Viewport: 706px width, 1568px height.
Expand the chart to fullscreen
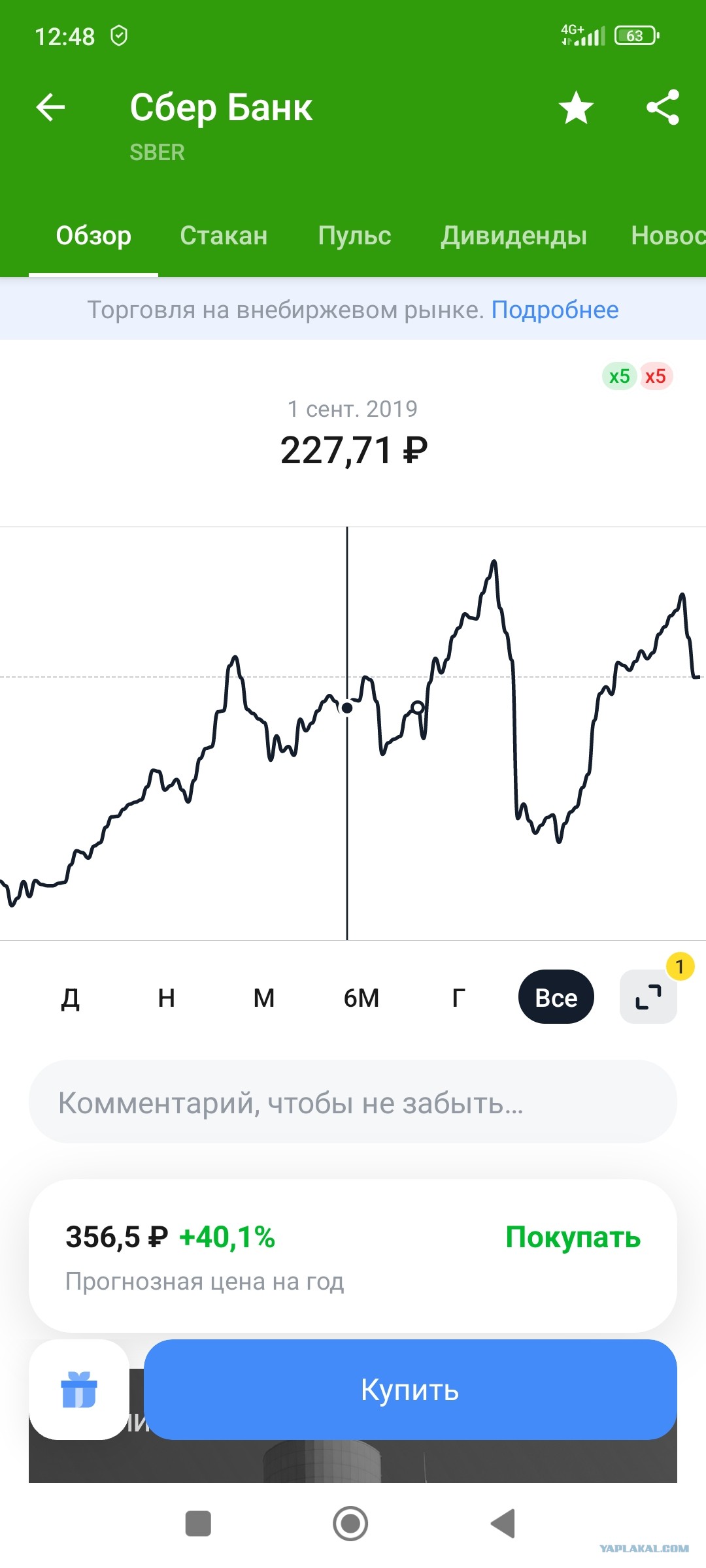point(648,997)
